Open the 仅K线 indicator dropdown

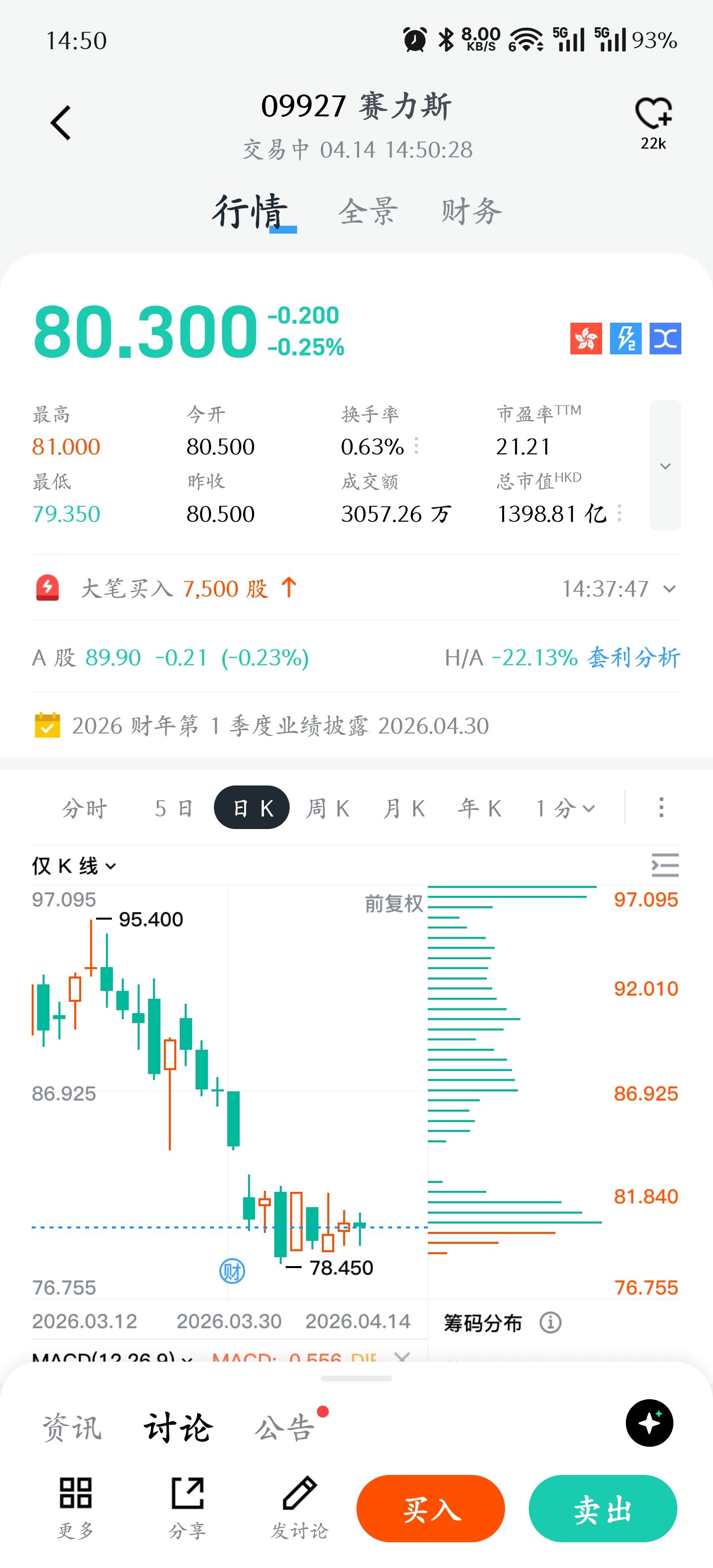(74, 865)
